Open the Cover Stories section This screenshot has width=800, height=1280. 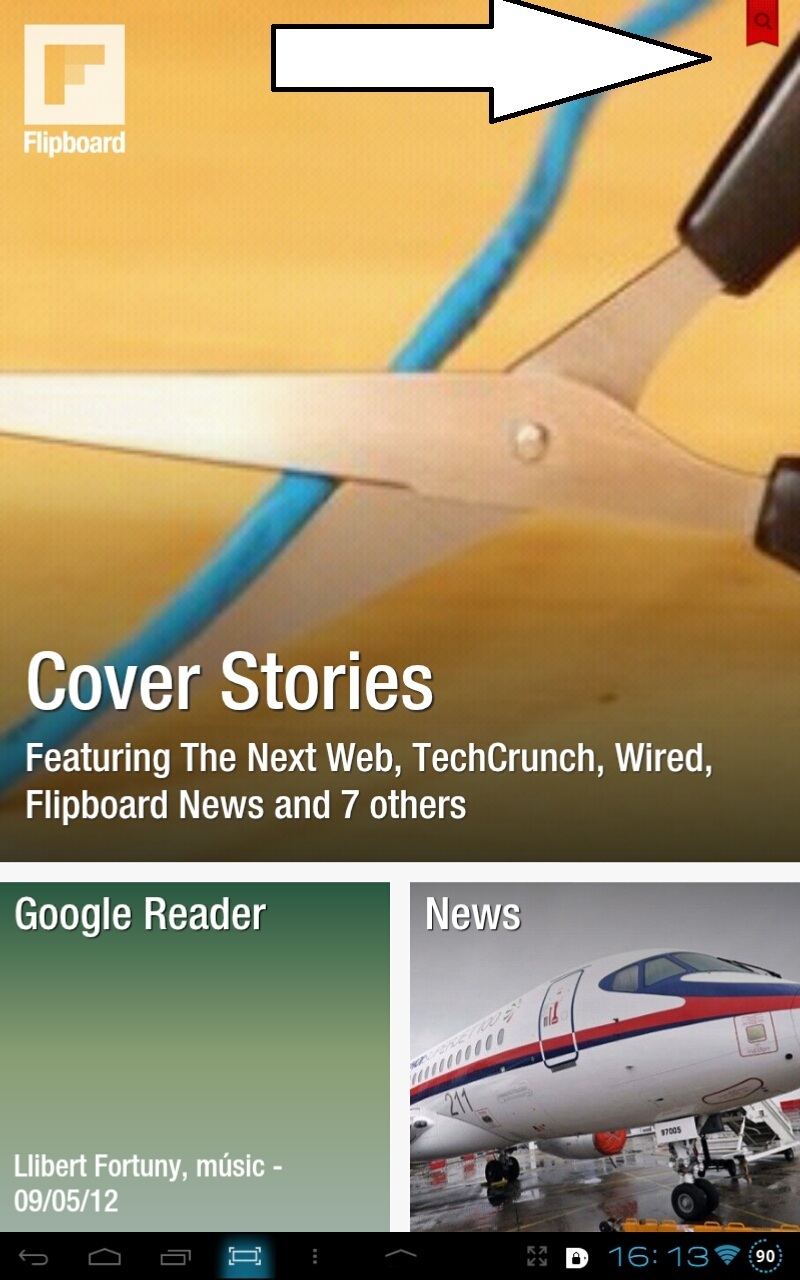coord(230,684)
